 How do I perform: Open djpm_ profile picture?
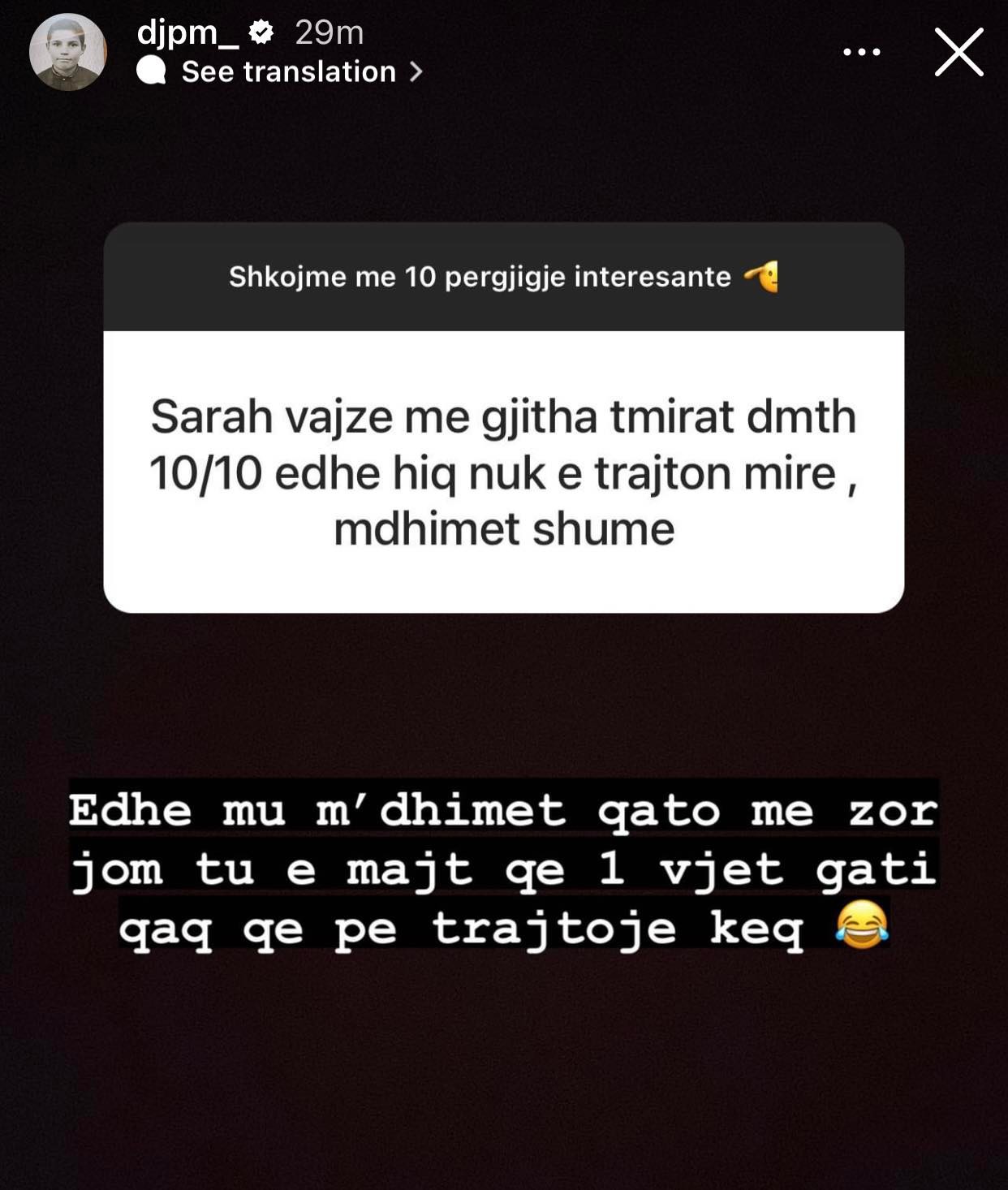67,52
